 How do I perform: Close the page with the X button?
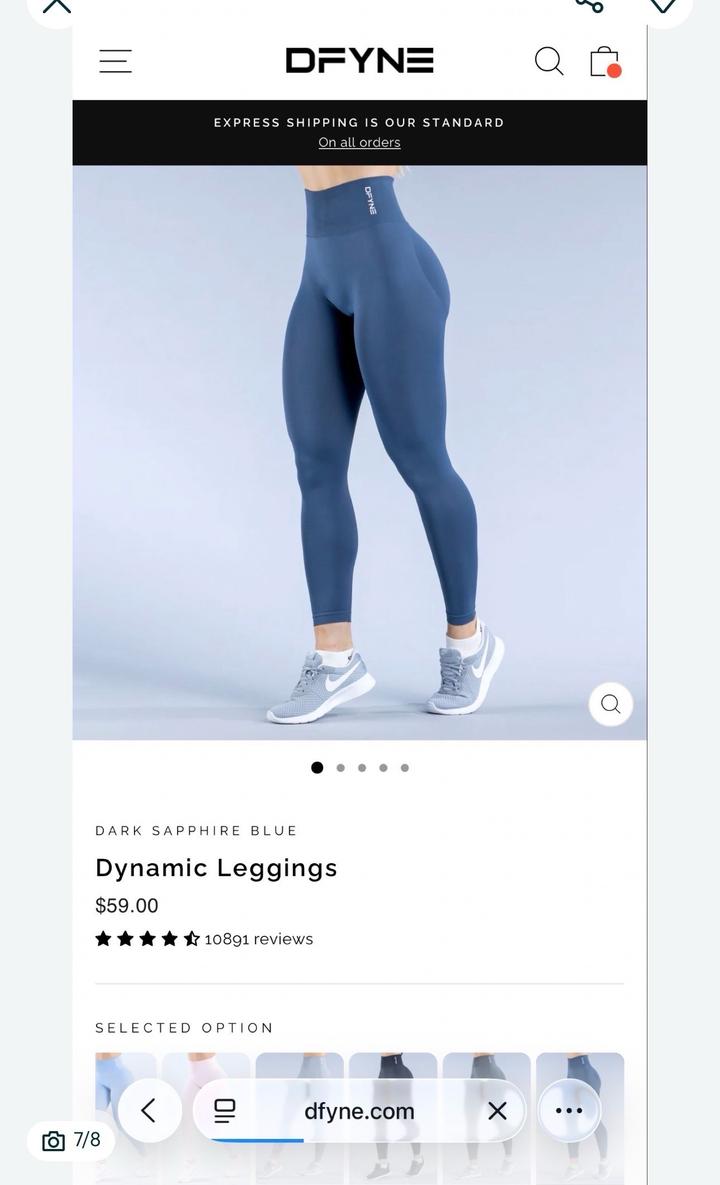point(497,1111)
